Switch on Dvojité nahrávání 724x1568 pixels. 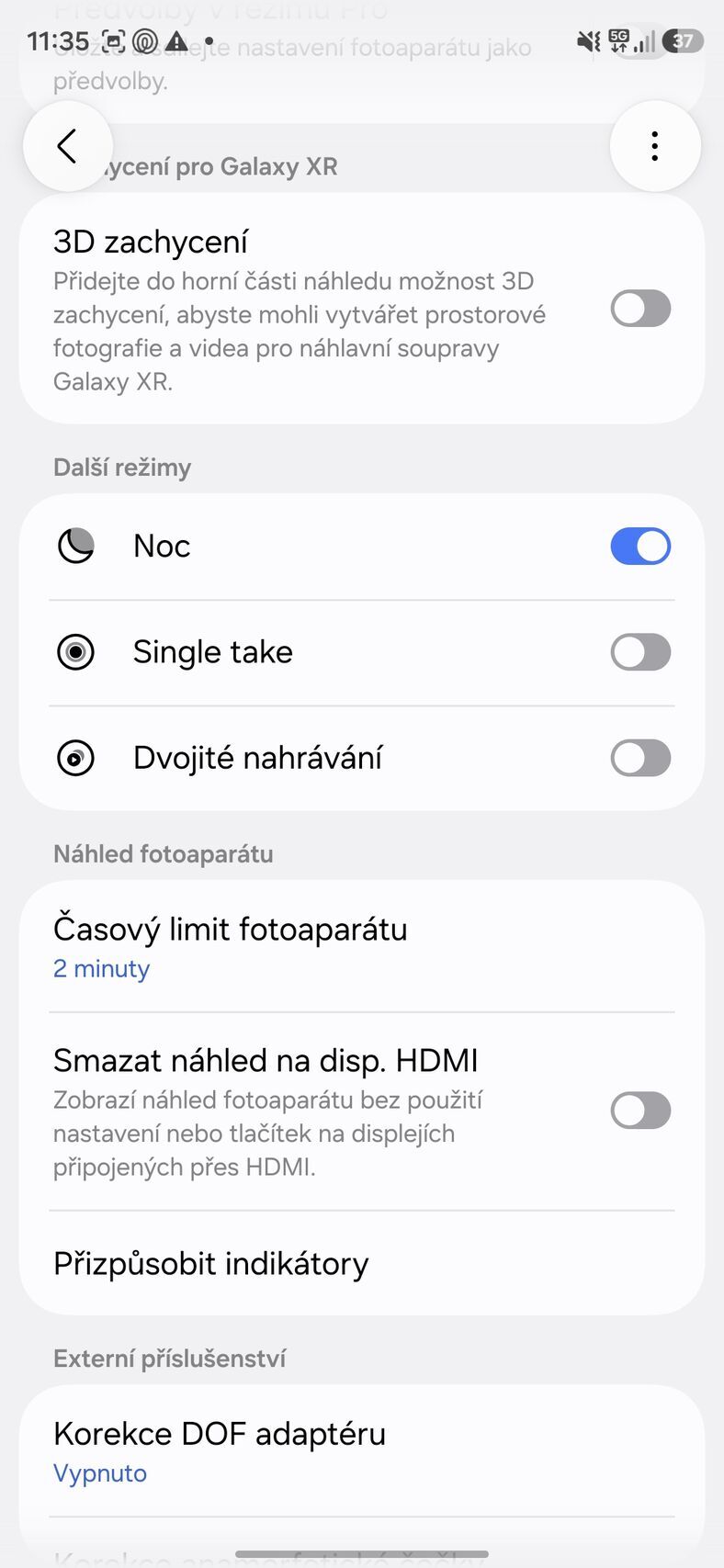pos(640,759)
